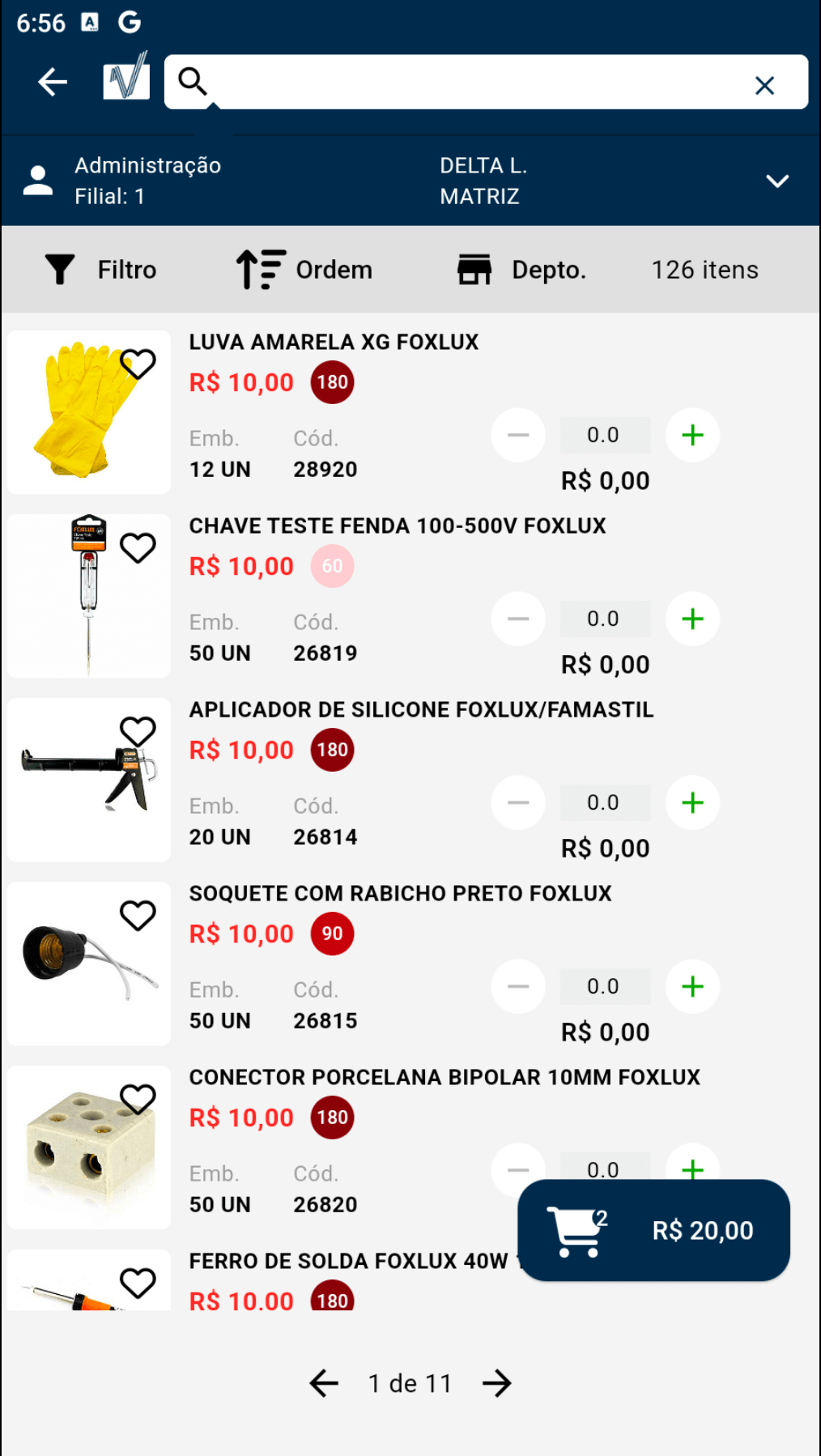Viewport: 821px width, 1456px height.
Task: Select the user profile icon
Action: pyautogui.click(x=37, y=179)
